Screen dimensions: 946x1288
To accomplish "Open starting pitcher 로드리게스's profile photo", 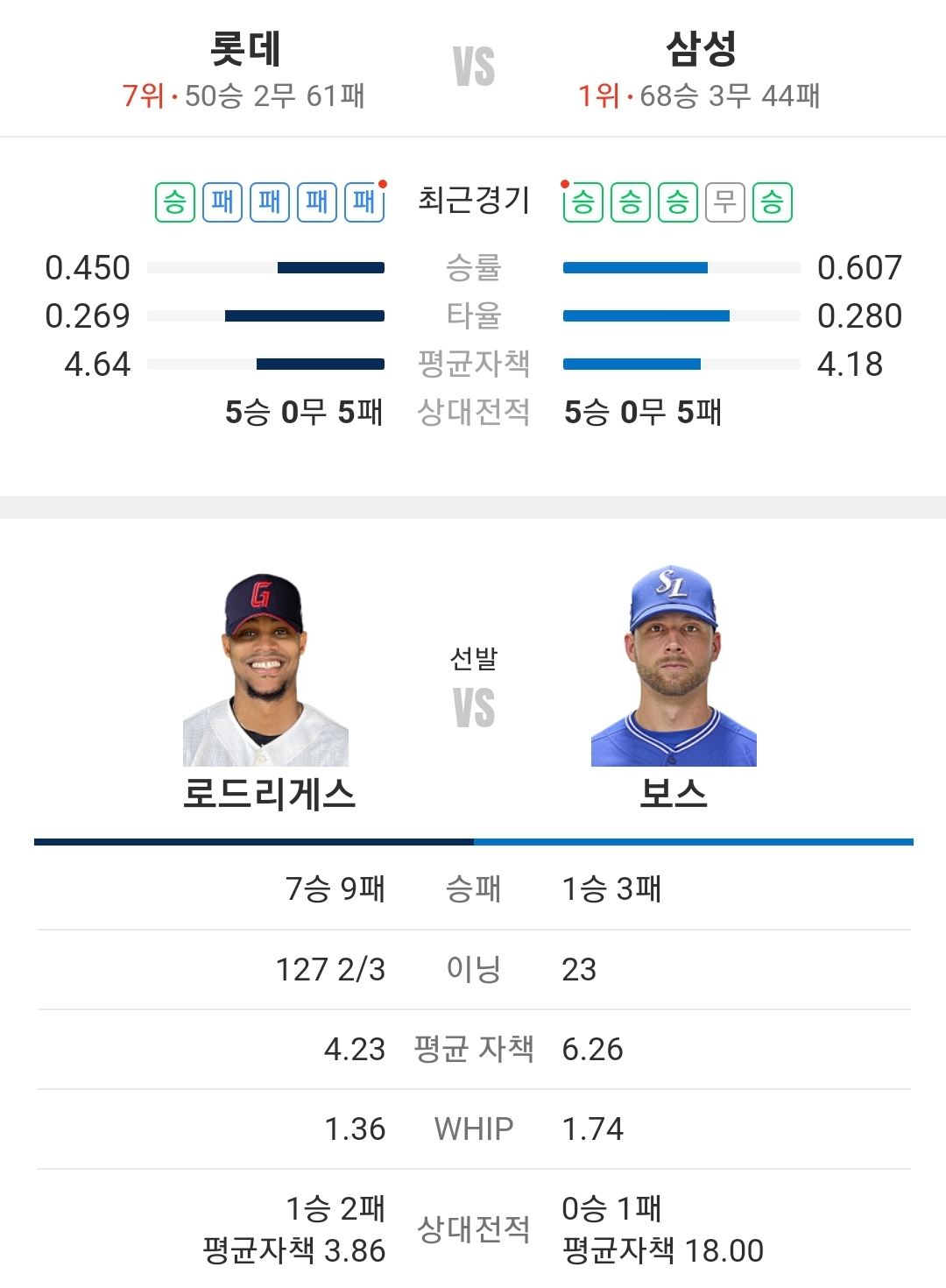I will click(265, 669).
